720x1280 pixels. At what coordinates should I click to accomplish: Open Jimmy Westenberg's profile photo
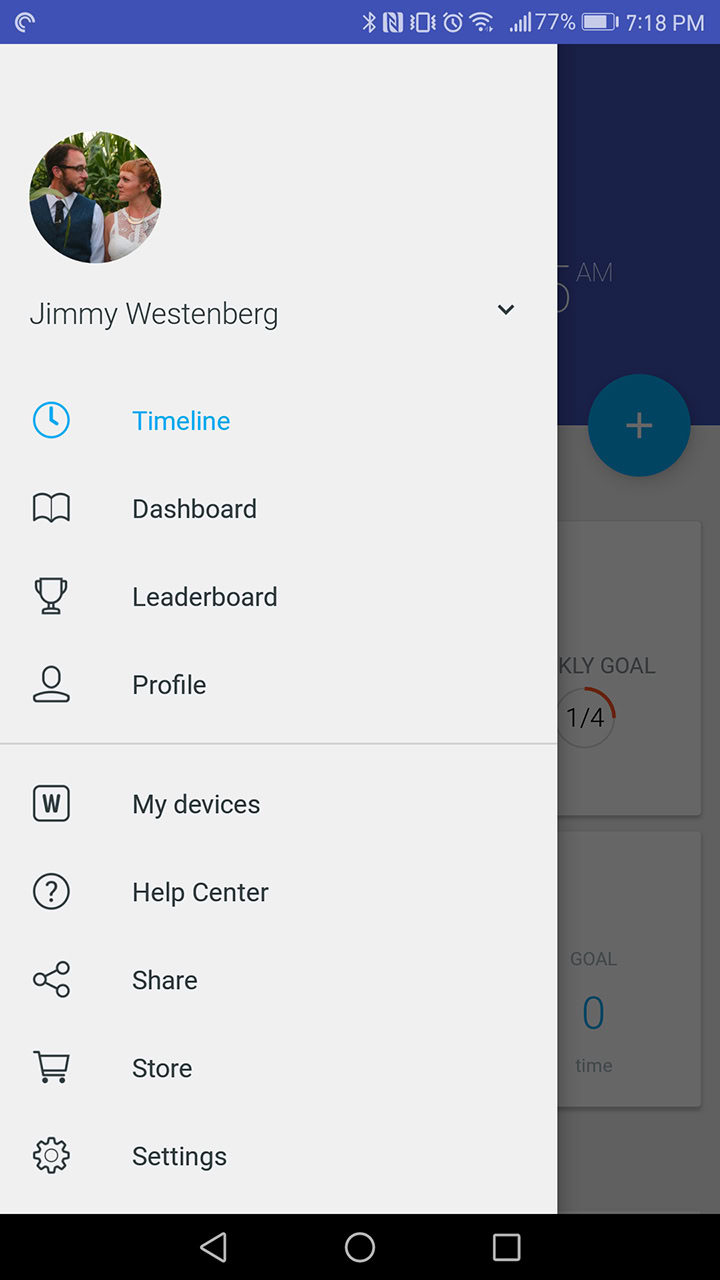[95, 197]
